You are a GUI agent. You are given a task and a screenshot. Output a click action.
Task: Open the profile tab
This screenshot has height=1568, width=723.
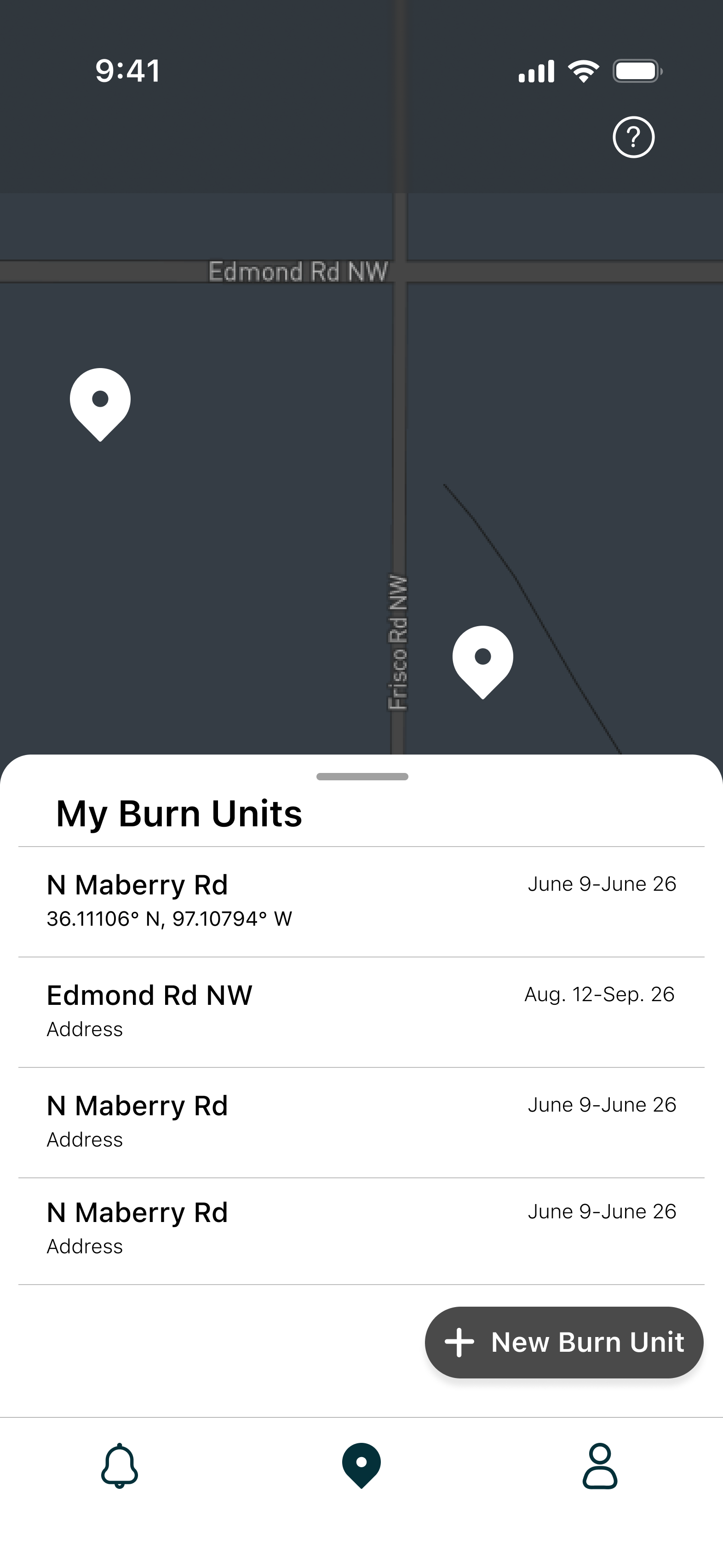tap(600, 1466)
